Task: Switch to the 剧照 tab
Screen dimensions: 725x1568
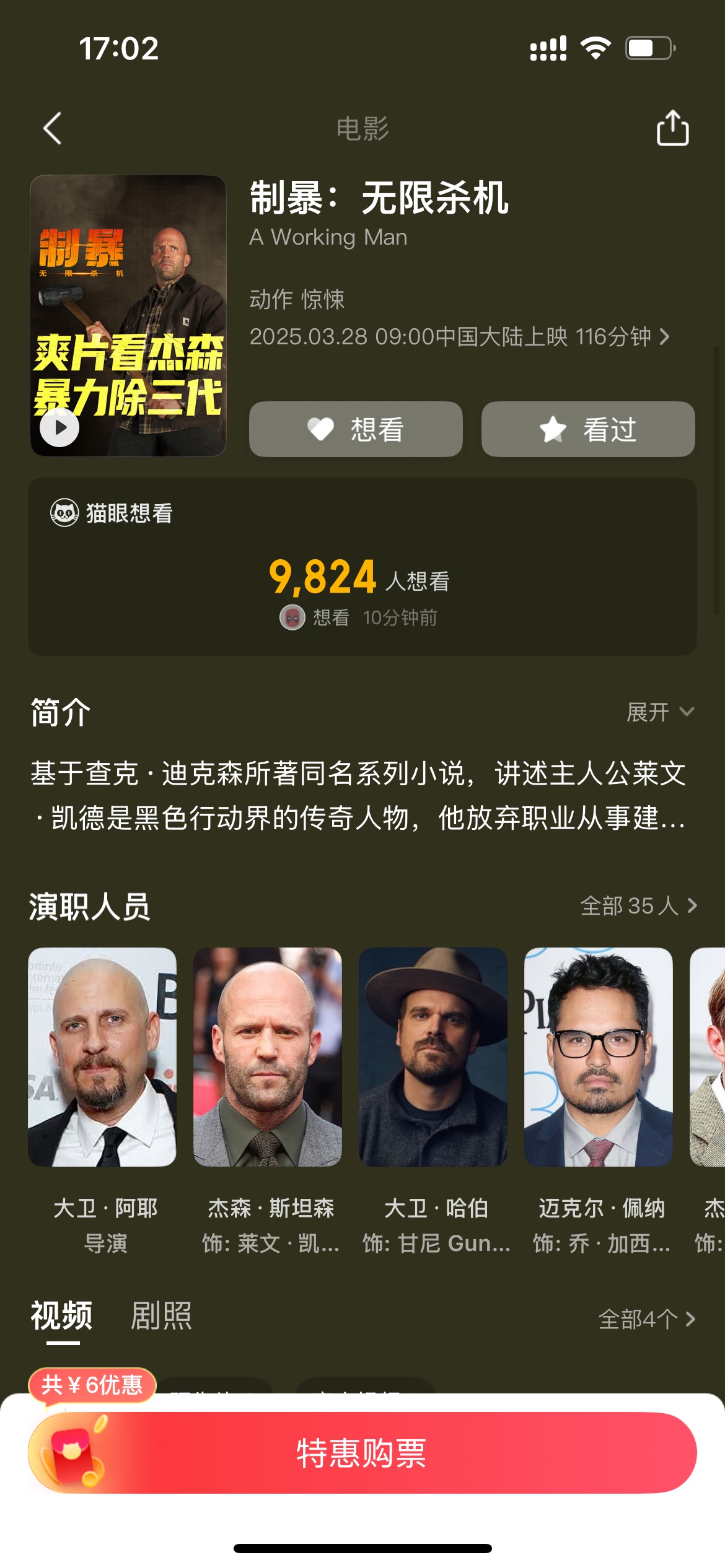Action: (x=161, y=1315)
